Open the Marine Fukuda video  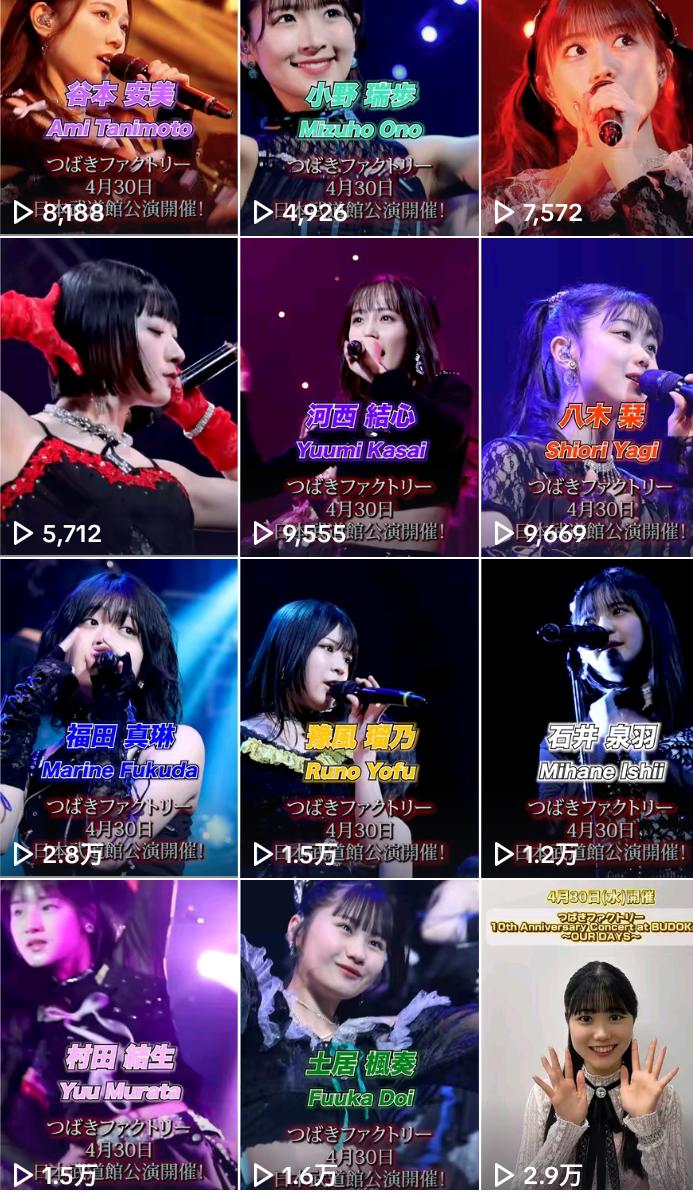pyautogui.click(x=119, y=717)
